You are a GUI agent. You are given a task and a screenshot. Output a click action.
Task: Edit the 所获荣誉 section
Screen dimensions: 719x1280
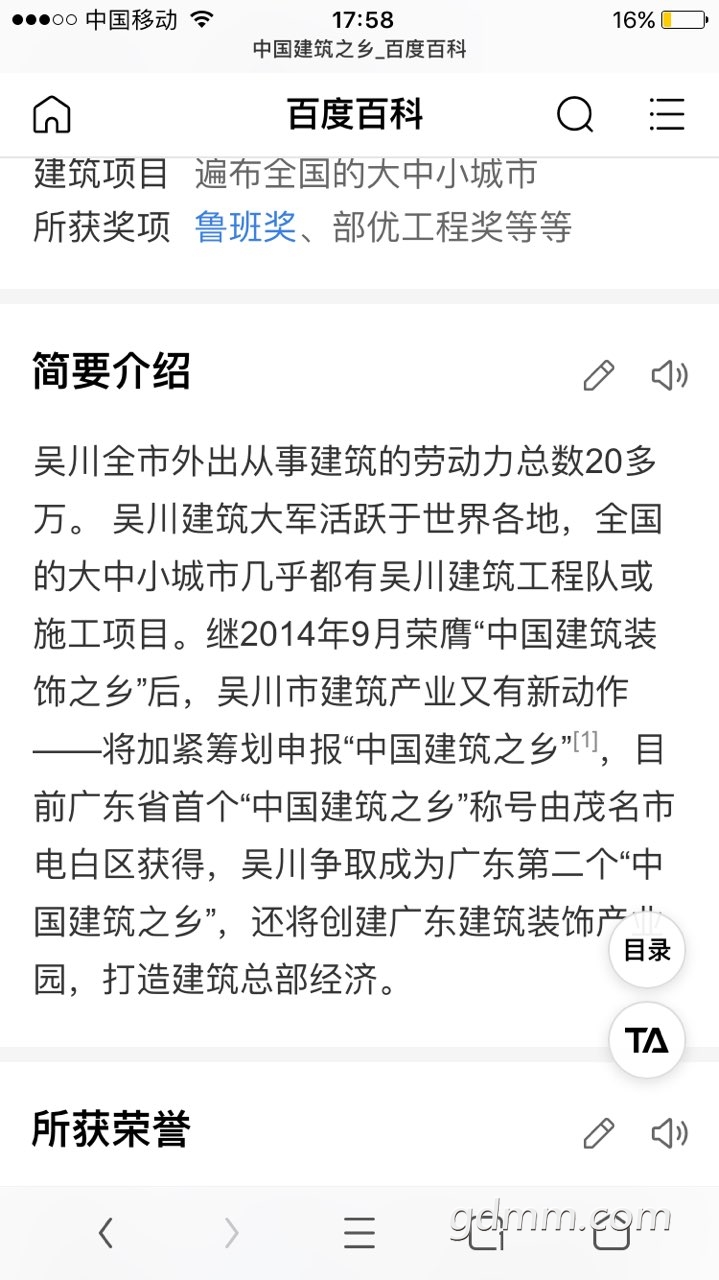click(598, 1133)
